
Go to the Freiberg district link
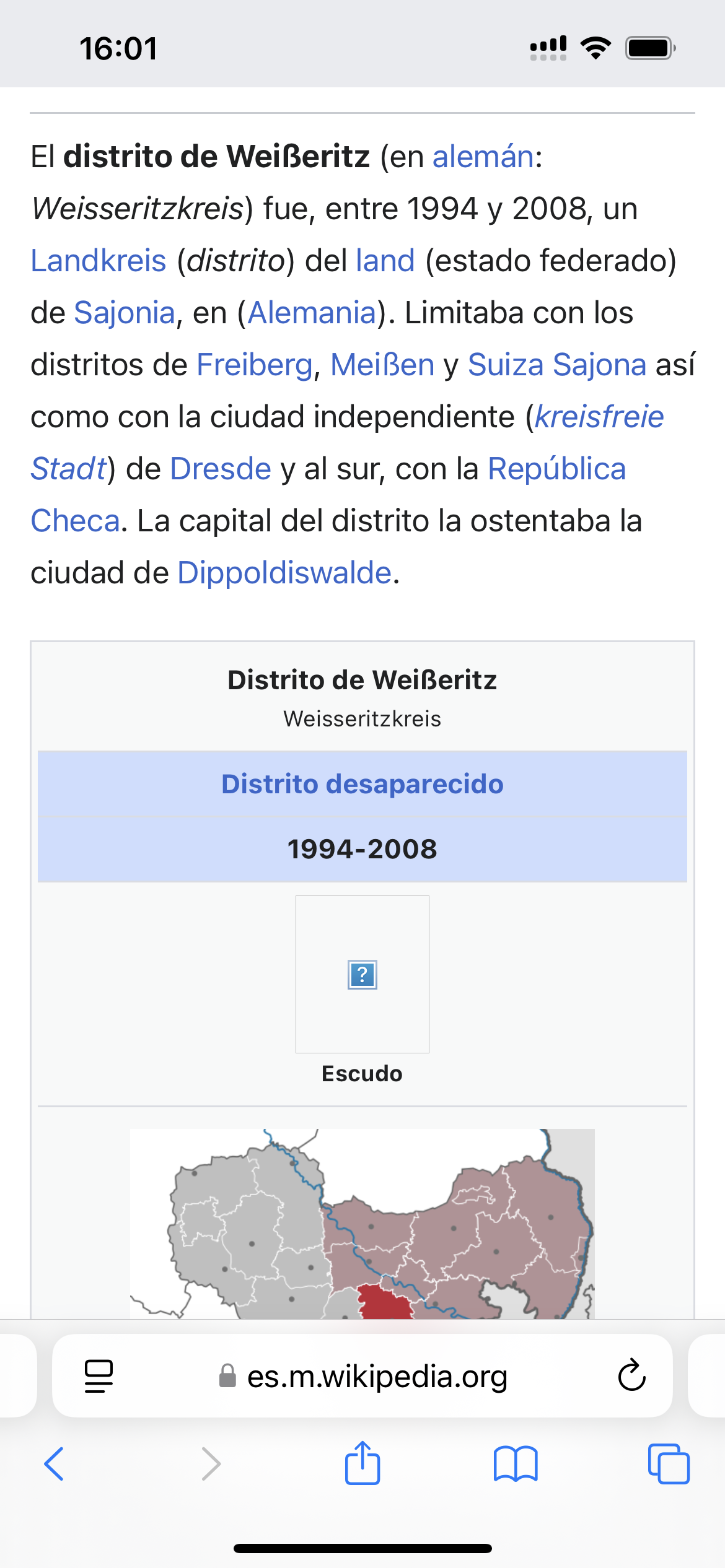254,365
